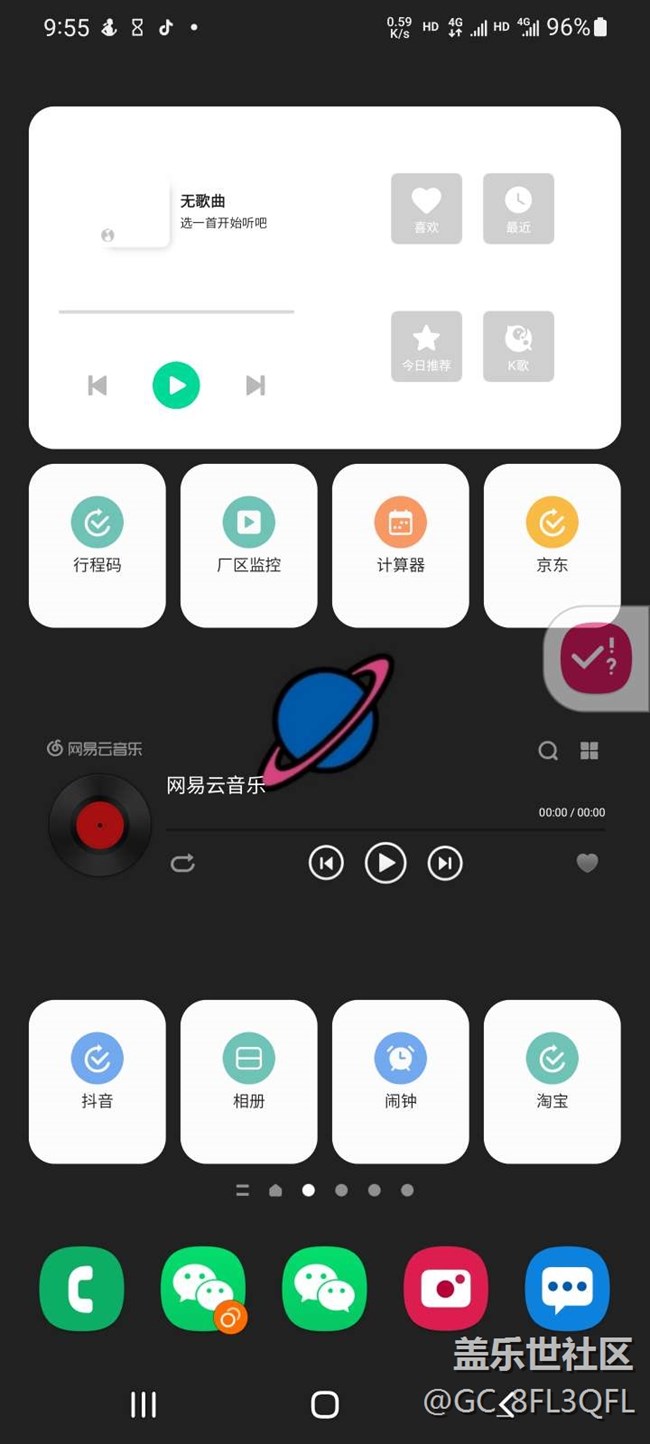Launch the 淘宝 shortcut

(x=552, y=1081)
